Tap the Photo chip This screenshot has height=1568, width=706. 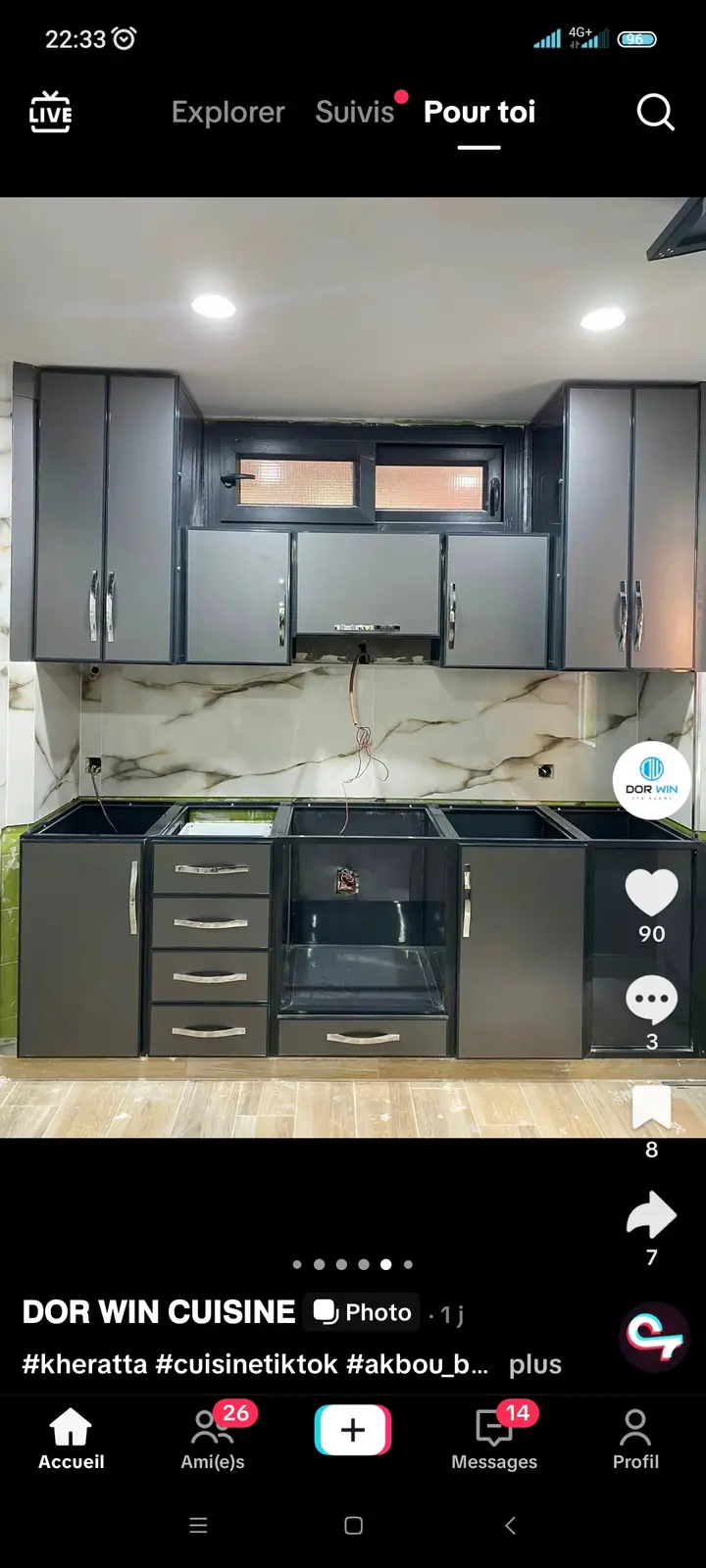tap(362, 1312)
